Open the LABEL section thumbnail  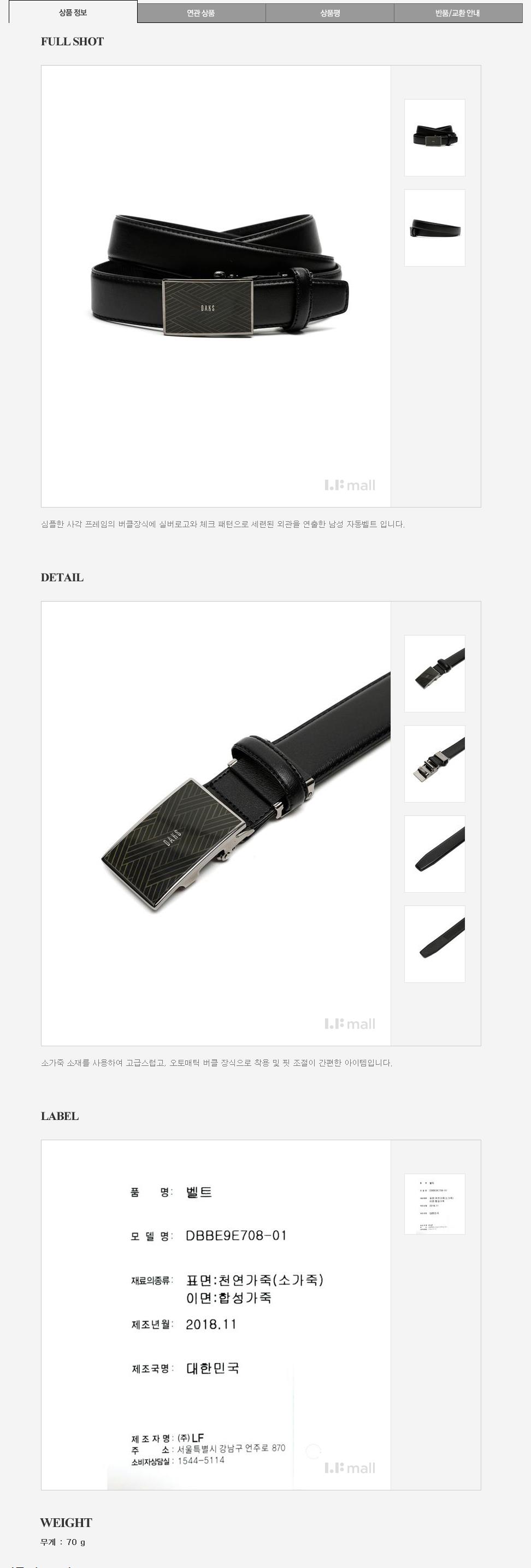pos(434,1204)
